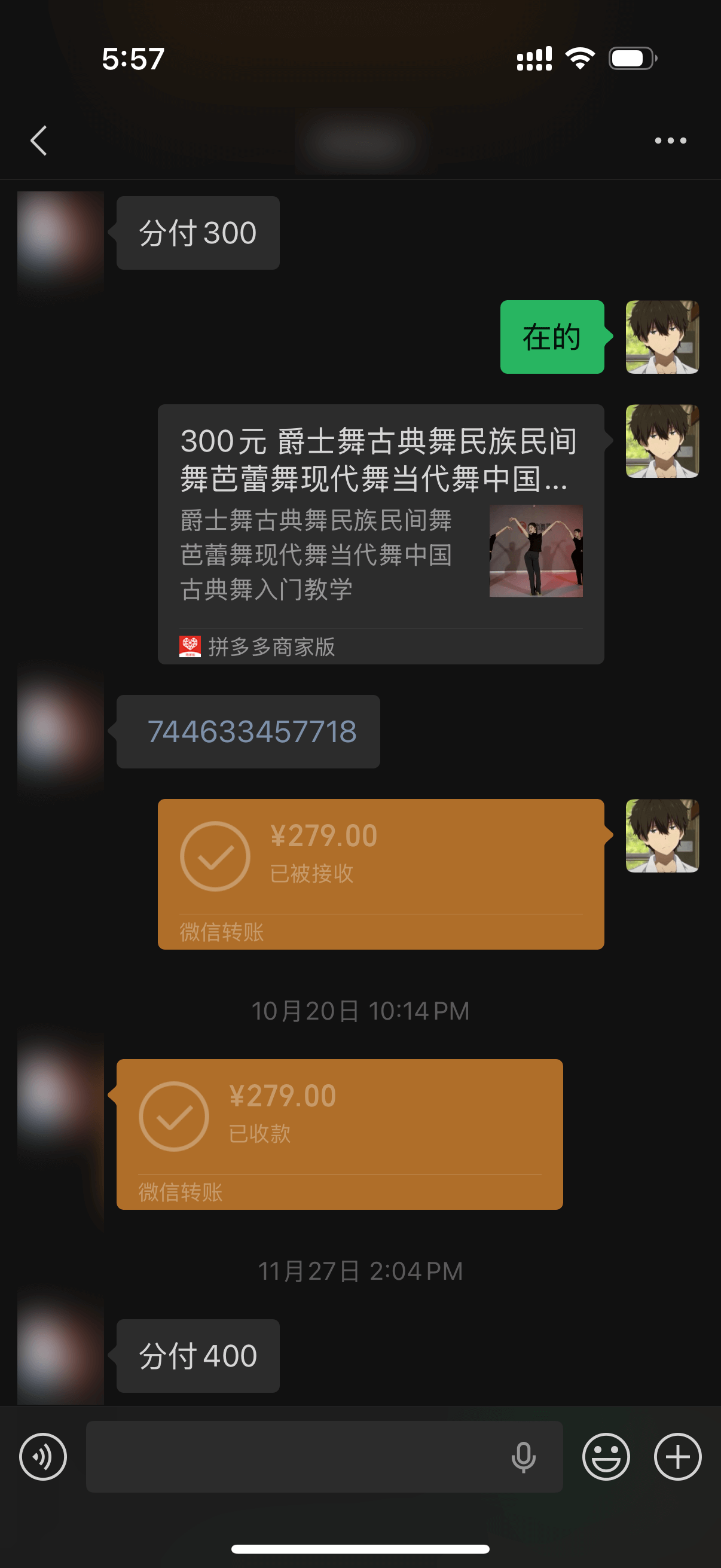View the ¥279.00 已收款 transfer details

coord(339,1133)
